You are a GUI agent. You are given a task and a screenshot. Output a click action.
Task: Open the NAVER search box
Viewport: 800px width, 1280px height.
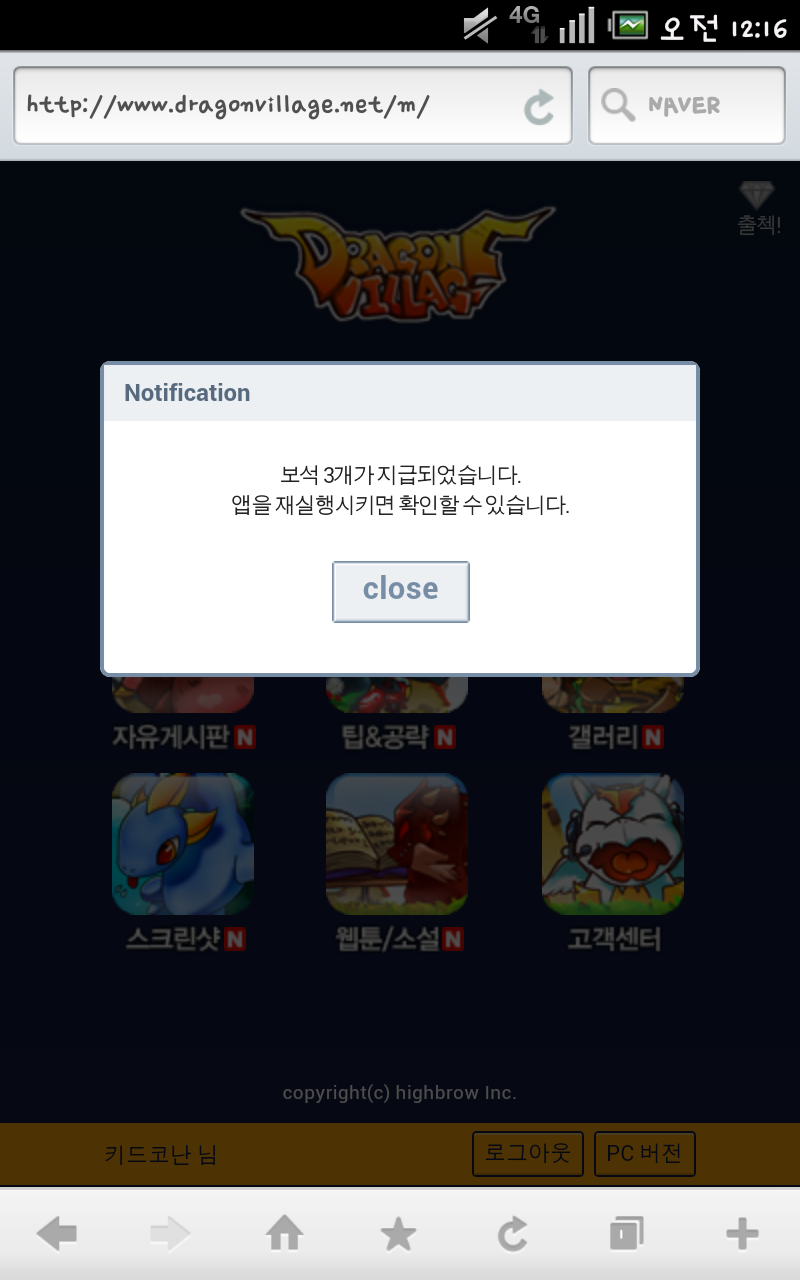pos(686,105)
